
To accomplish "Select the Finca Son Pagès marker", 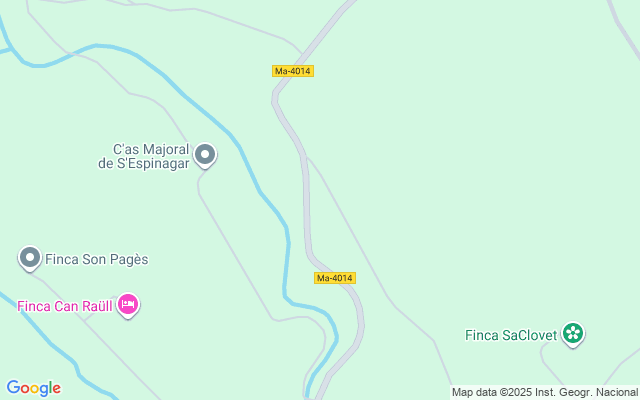I will coord(30,258).
